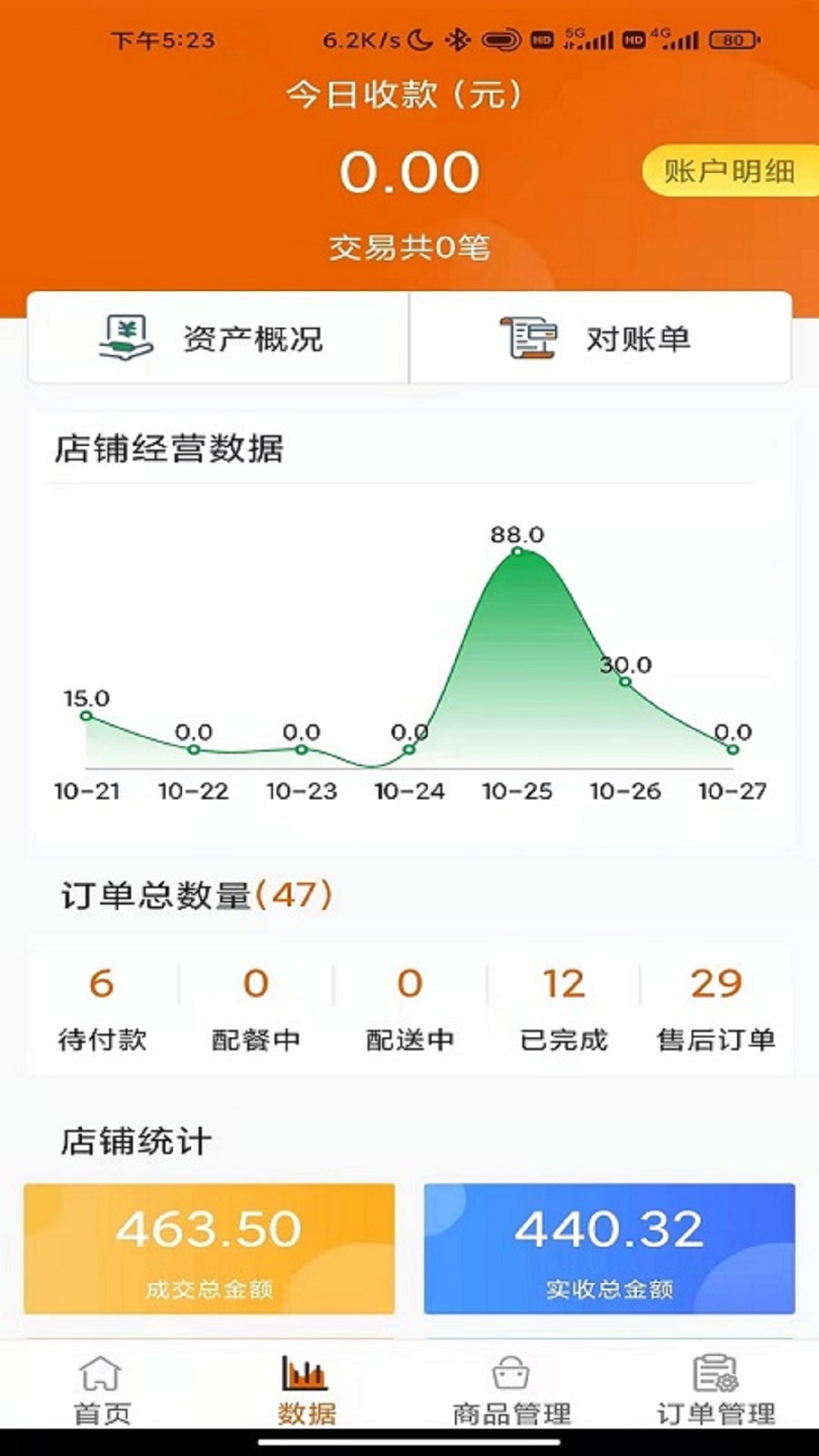Viewport: 819px width, 1456px height.
Task: Open the 对账单 statement
Action: click(x=601, y=338)
